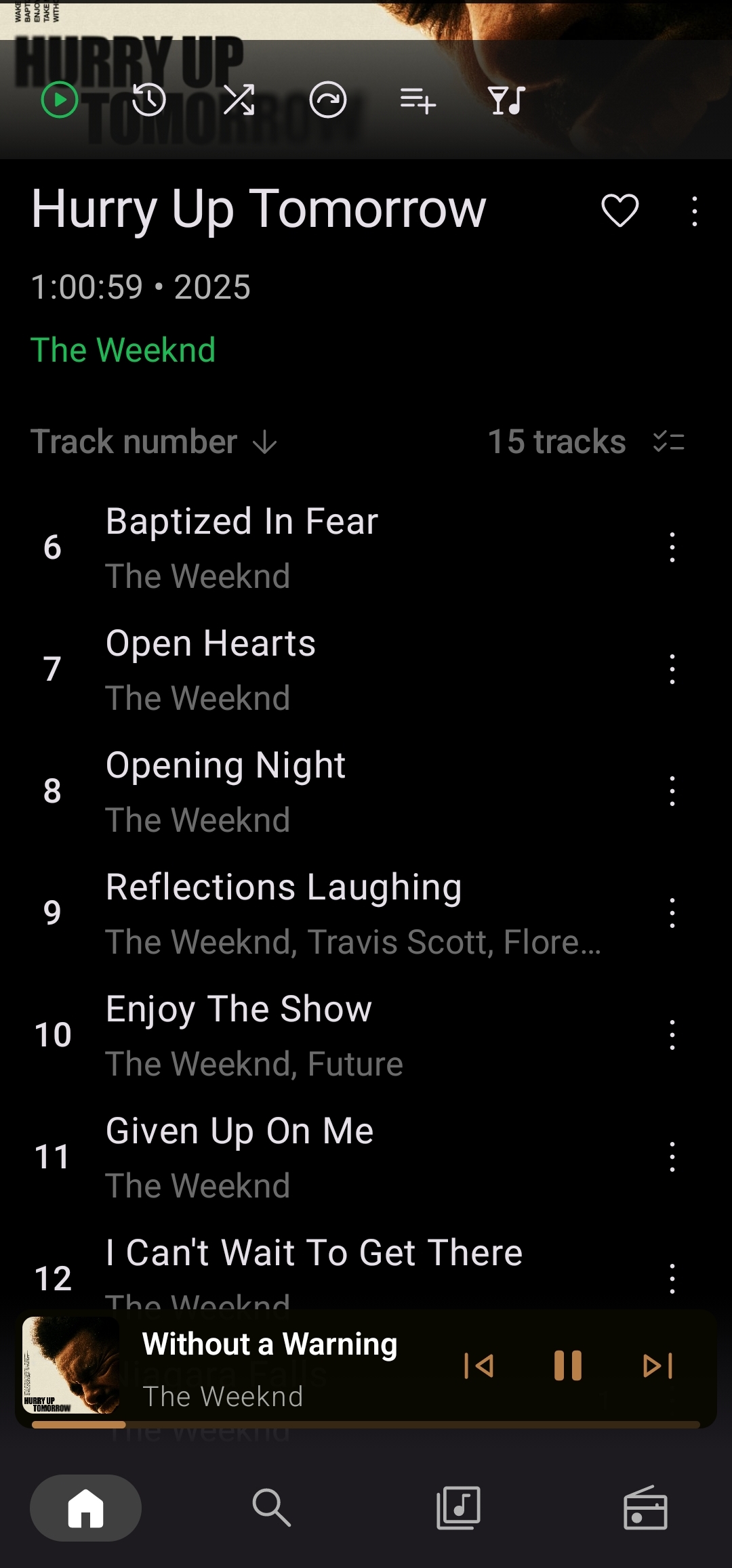This screenshot has height=1568, width=732.
Task: Add album to a playlist
Action: pos(418,101)
